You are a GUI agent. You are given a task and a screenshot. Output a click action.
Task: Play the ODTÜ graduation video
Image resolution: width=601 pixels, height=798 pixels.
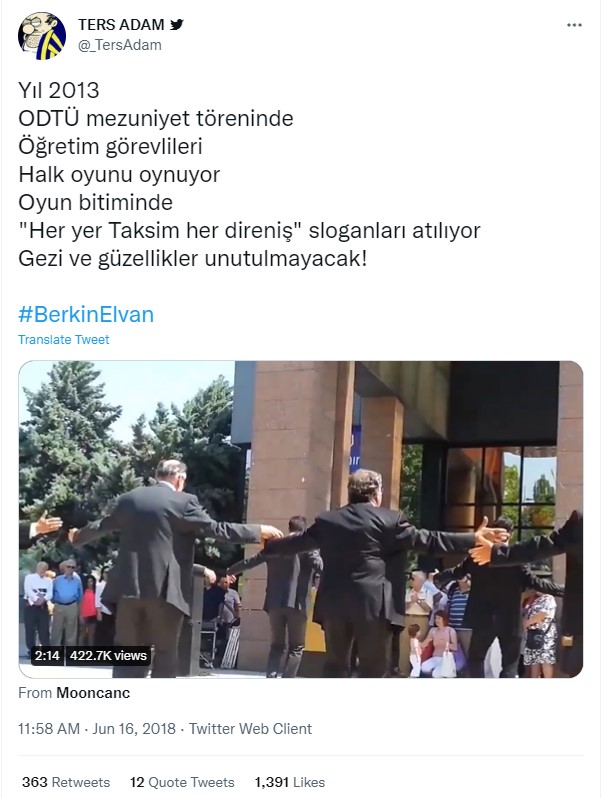coord(301,519)
